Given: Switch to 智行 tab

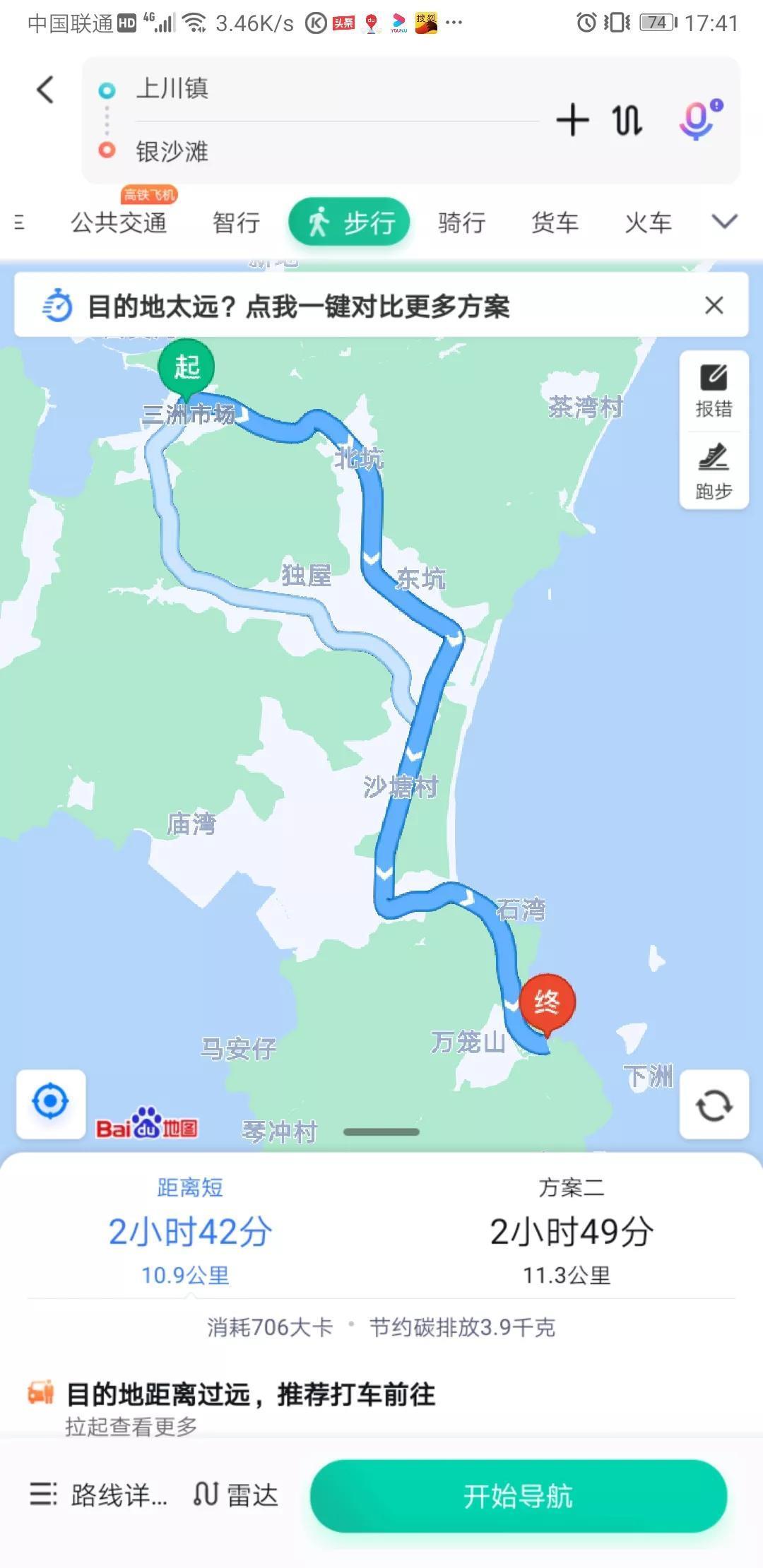Looking at the screenshot, I should click(x=237, y=223).
